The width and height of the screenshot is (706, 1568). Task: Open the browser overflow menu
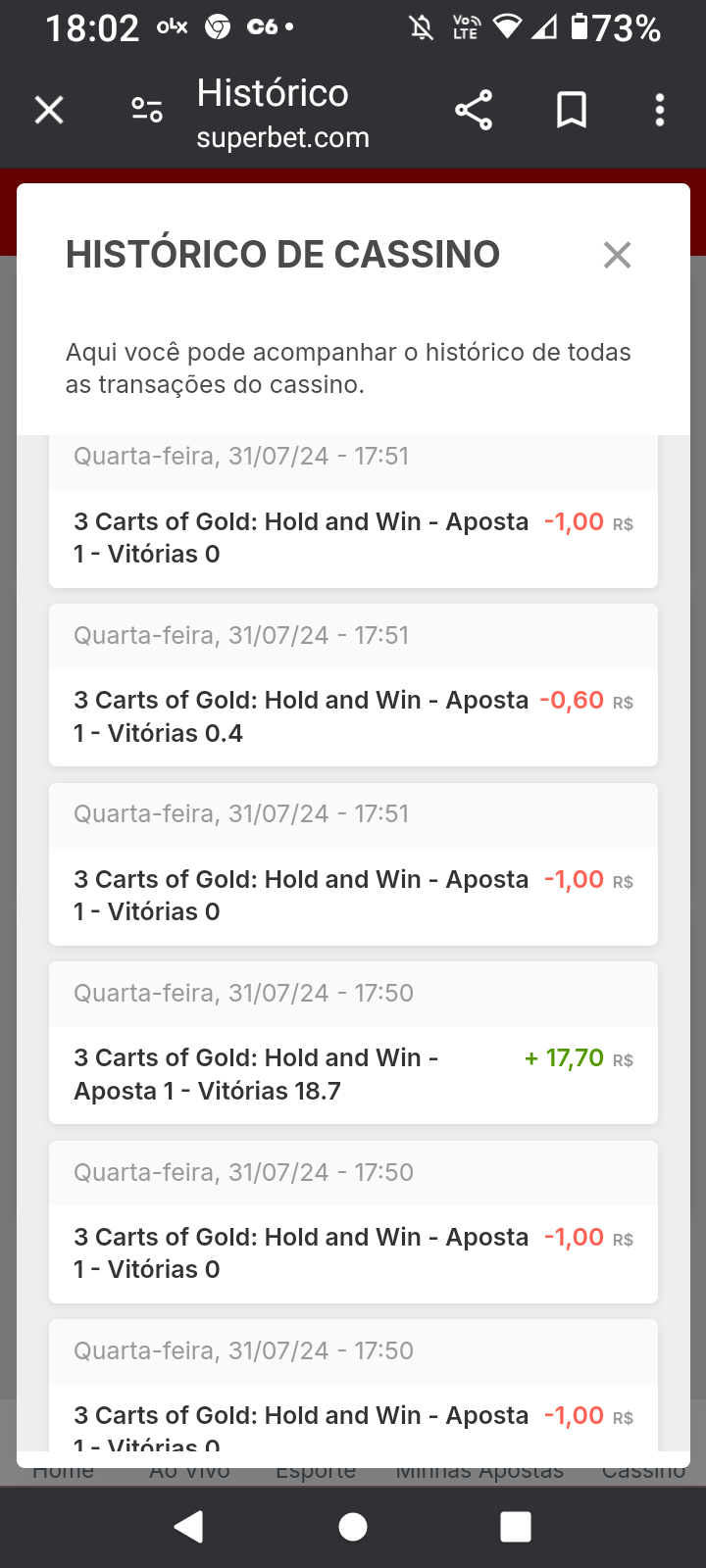tap(660, 110)
